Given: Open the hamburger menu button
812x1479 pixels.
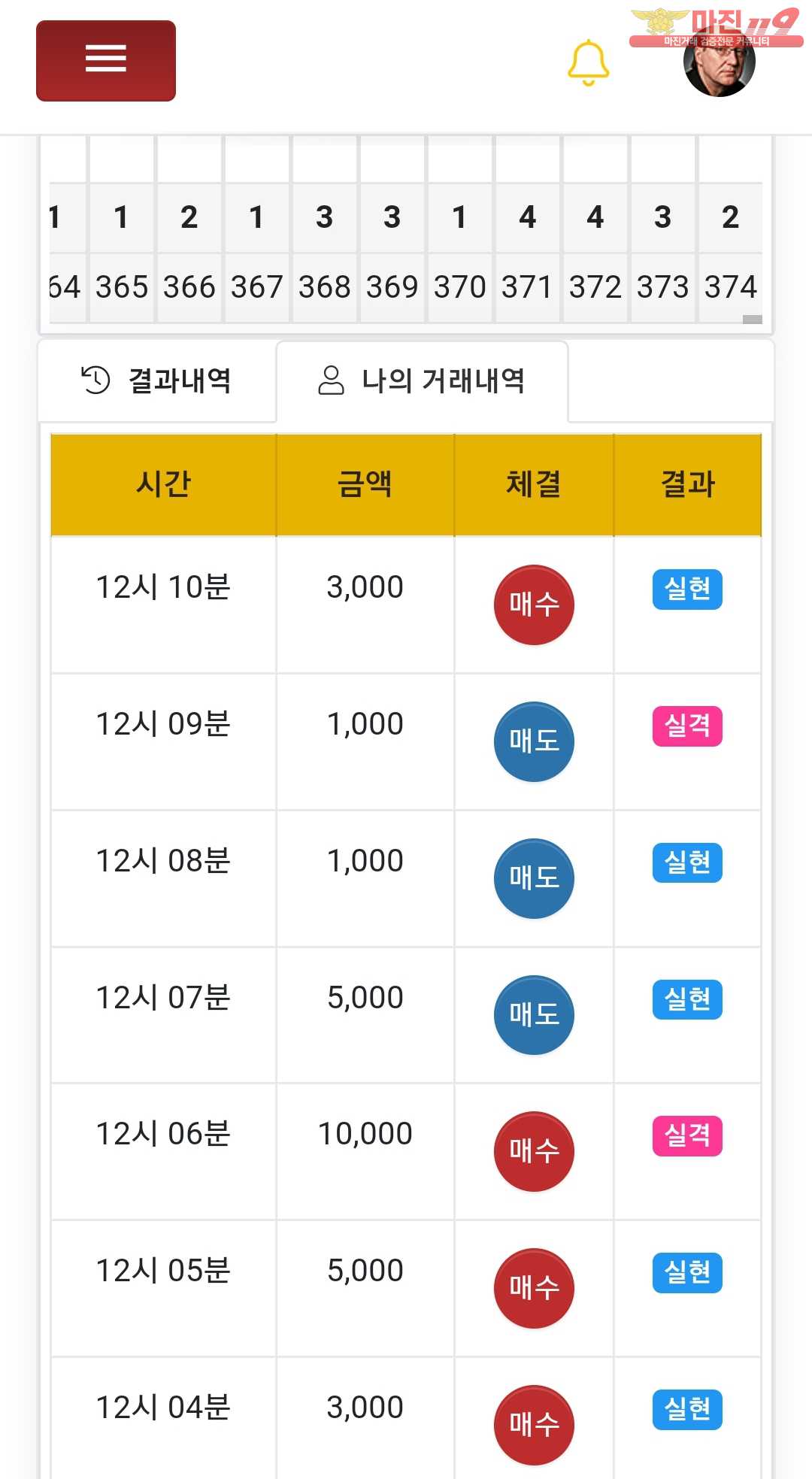Looking at the screenshot, I should [x=106, y=61].
